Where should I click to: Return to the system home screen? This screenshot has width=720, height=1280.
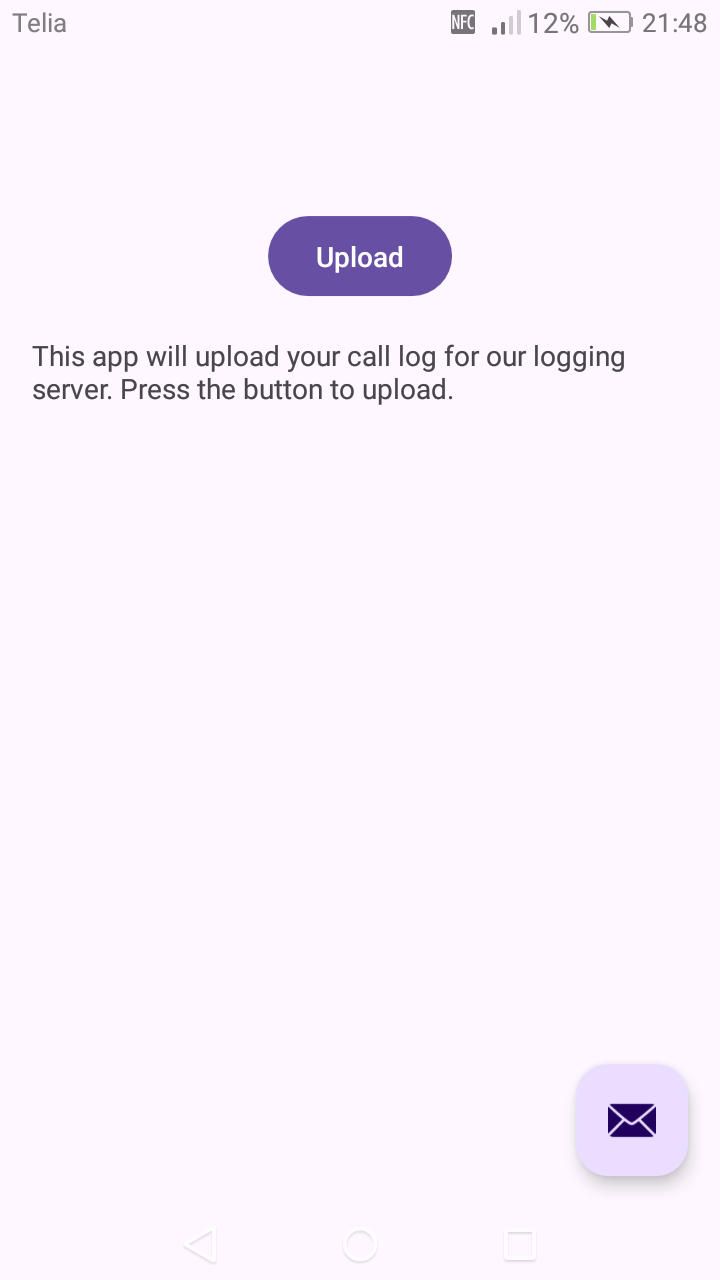click(360, 1246)
